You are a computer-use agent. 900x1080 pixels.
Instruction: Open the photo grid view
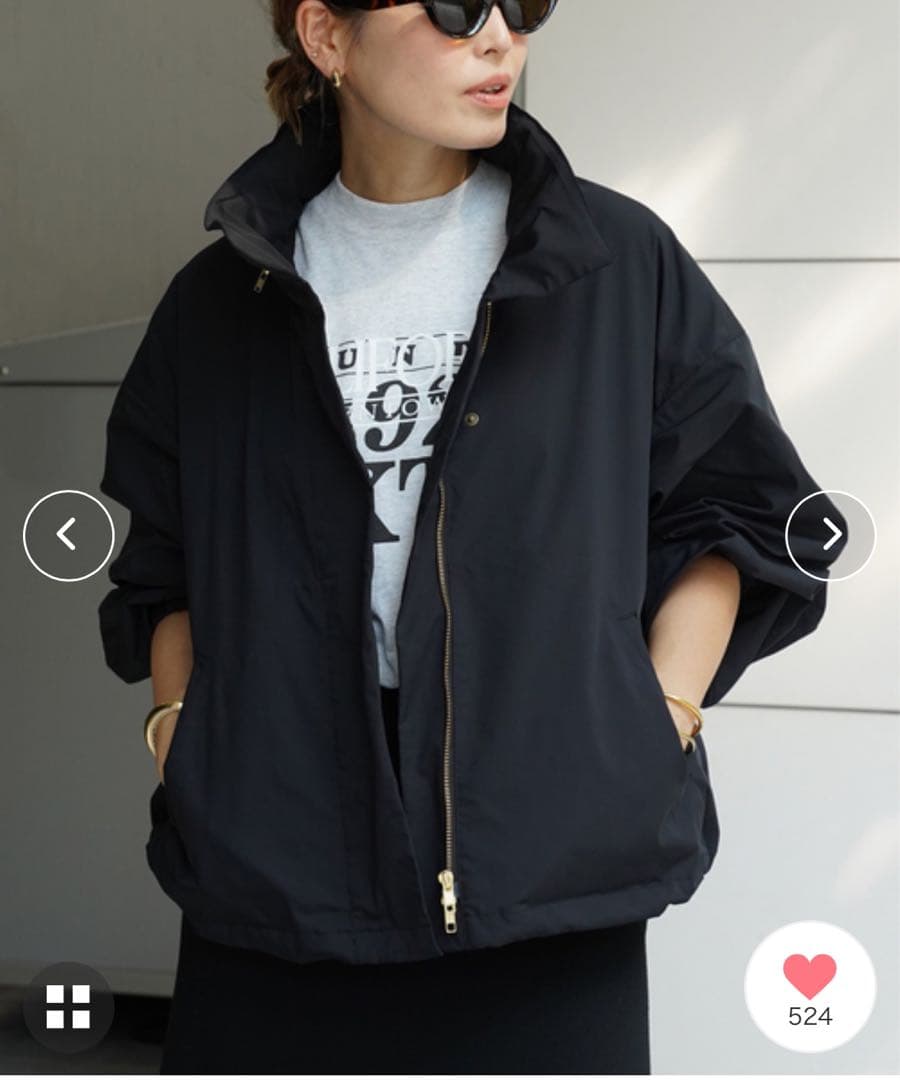click(x=68, y=1007)
